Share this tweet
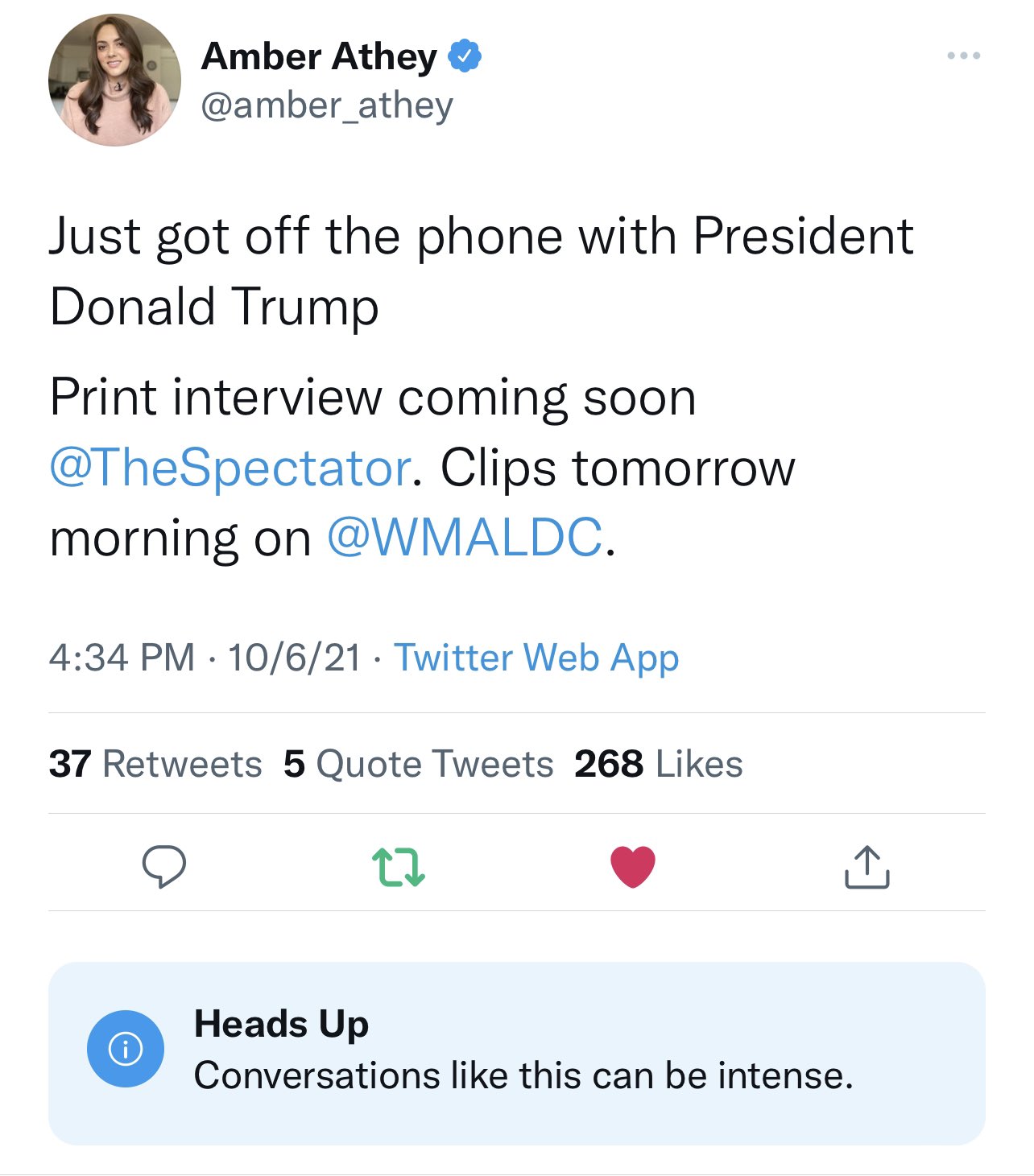This screenshot has width=1034, height=1176. [x=866, y=866]
